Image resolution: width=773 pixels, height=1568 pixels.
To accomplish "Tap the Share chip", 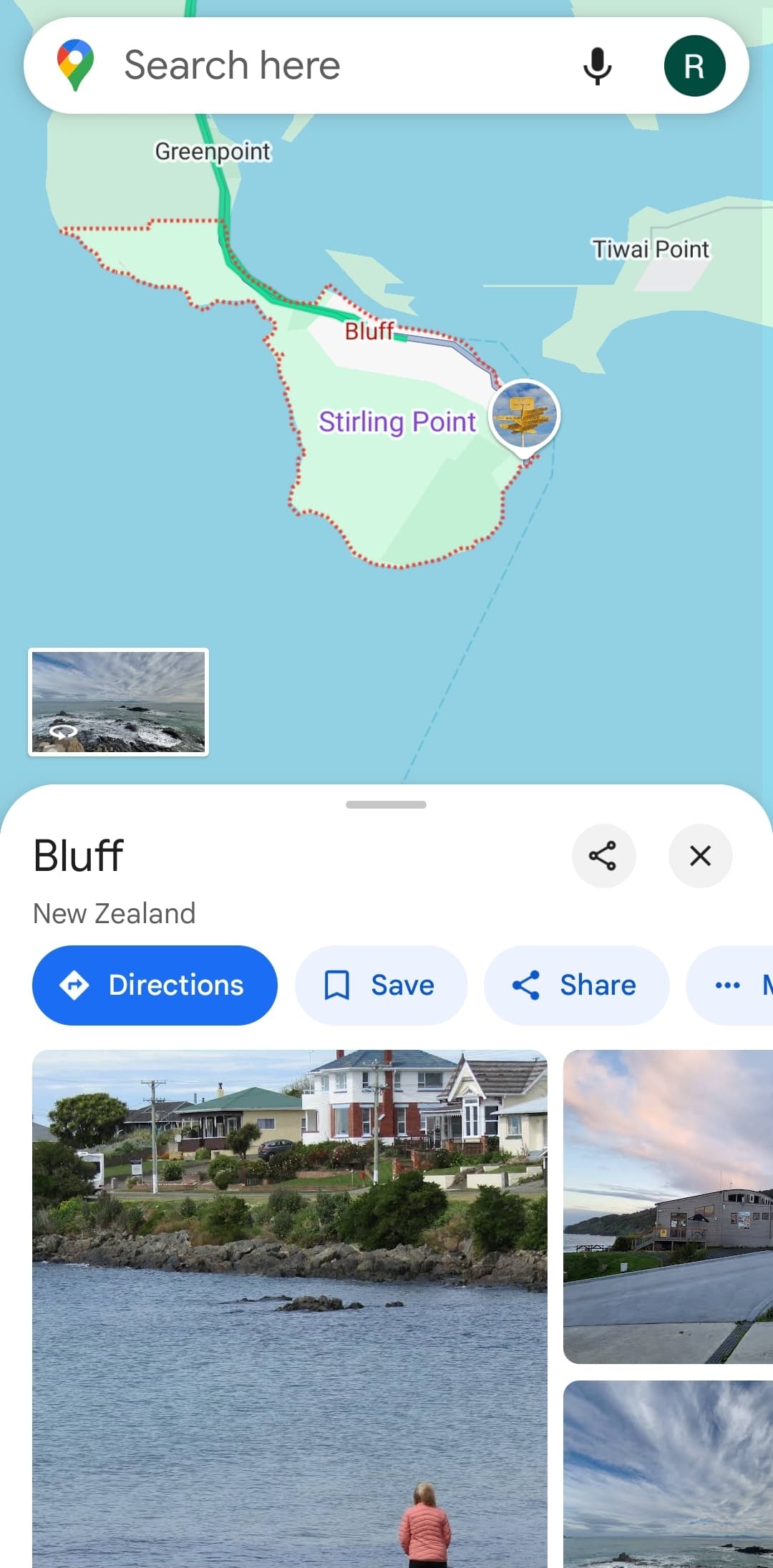I will [577, 985].
